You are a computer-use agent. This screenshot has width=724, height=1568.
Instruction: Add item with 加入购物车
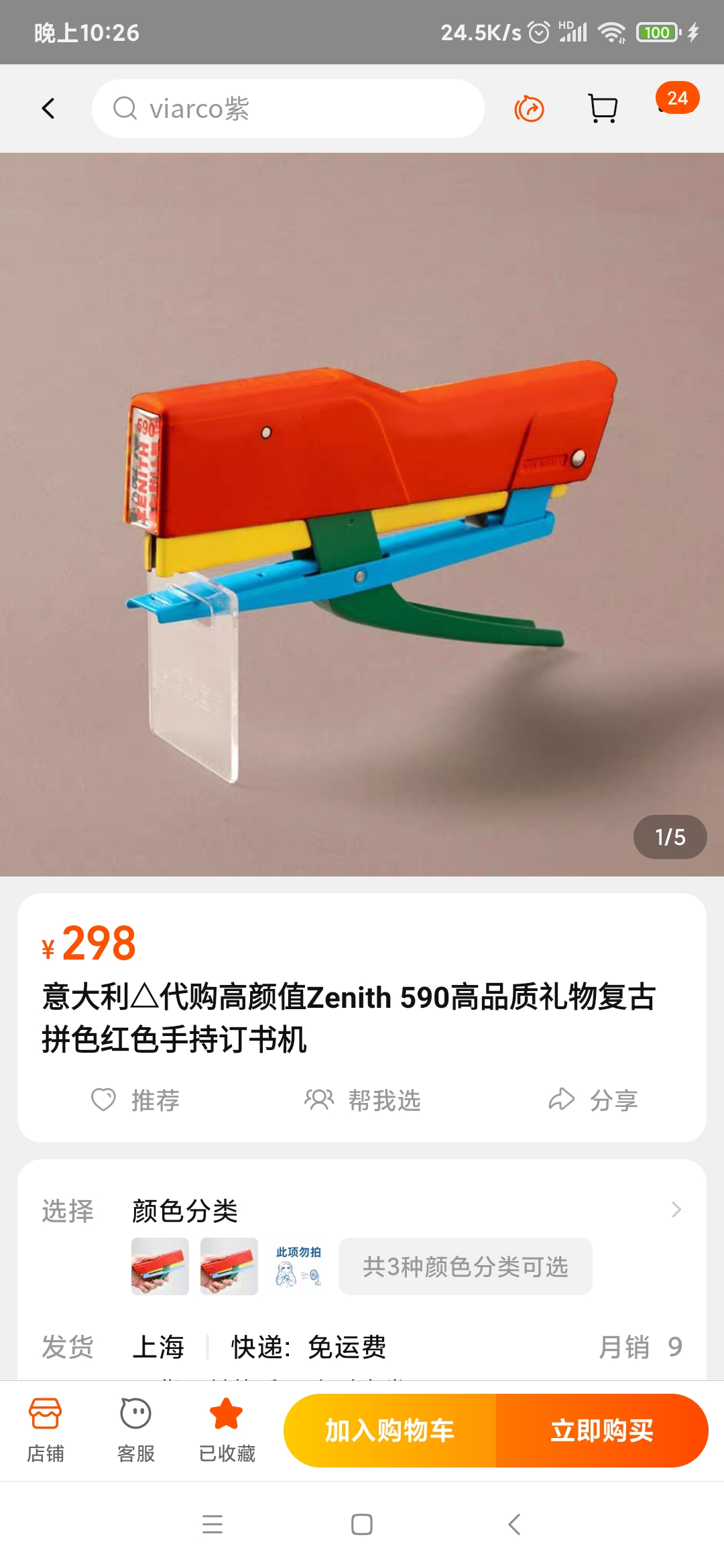point(390,1430)
